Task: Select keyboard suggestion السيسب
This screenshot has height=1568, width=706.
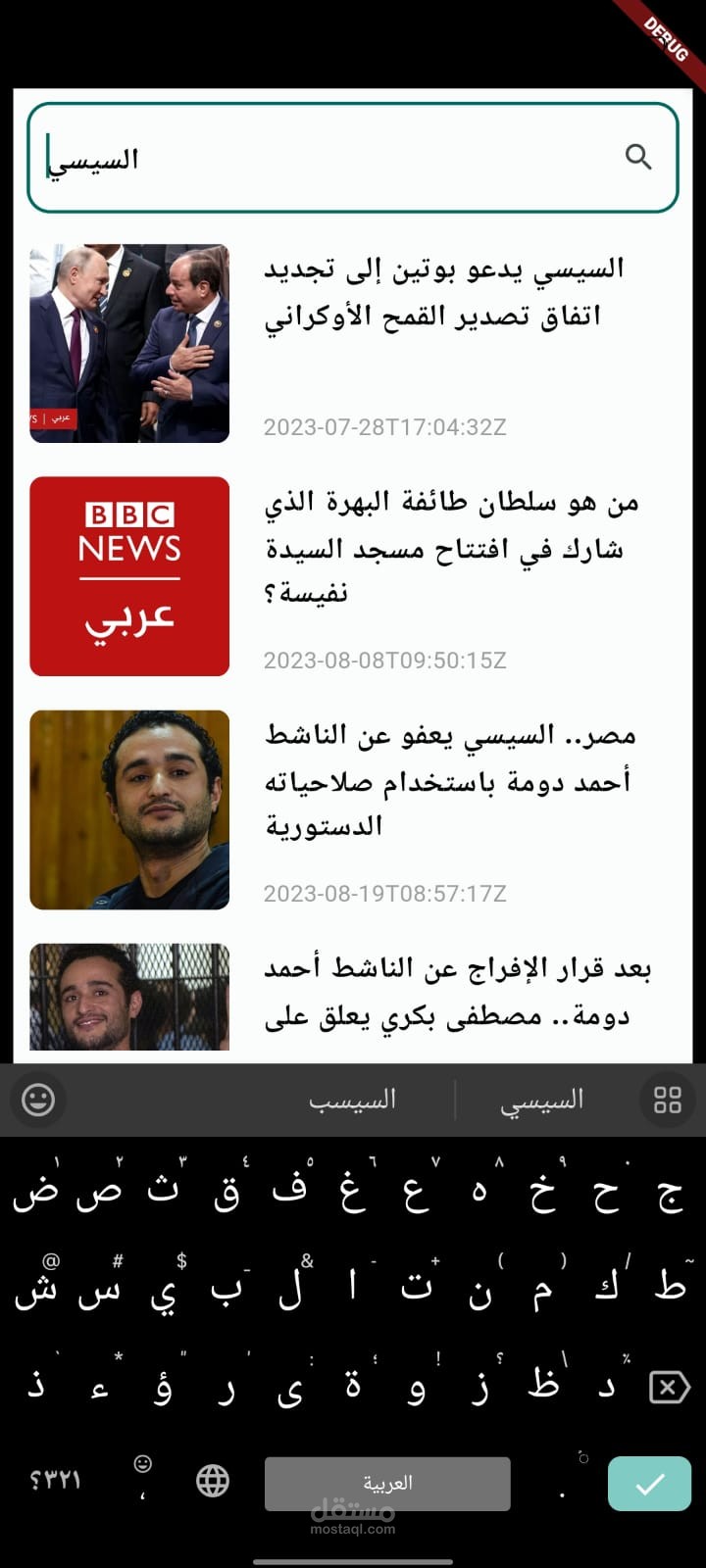Action: coord(352,1100)
